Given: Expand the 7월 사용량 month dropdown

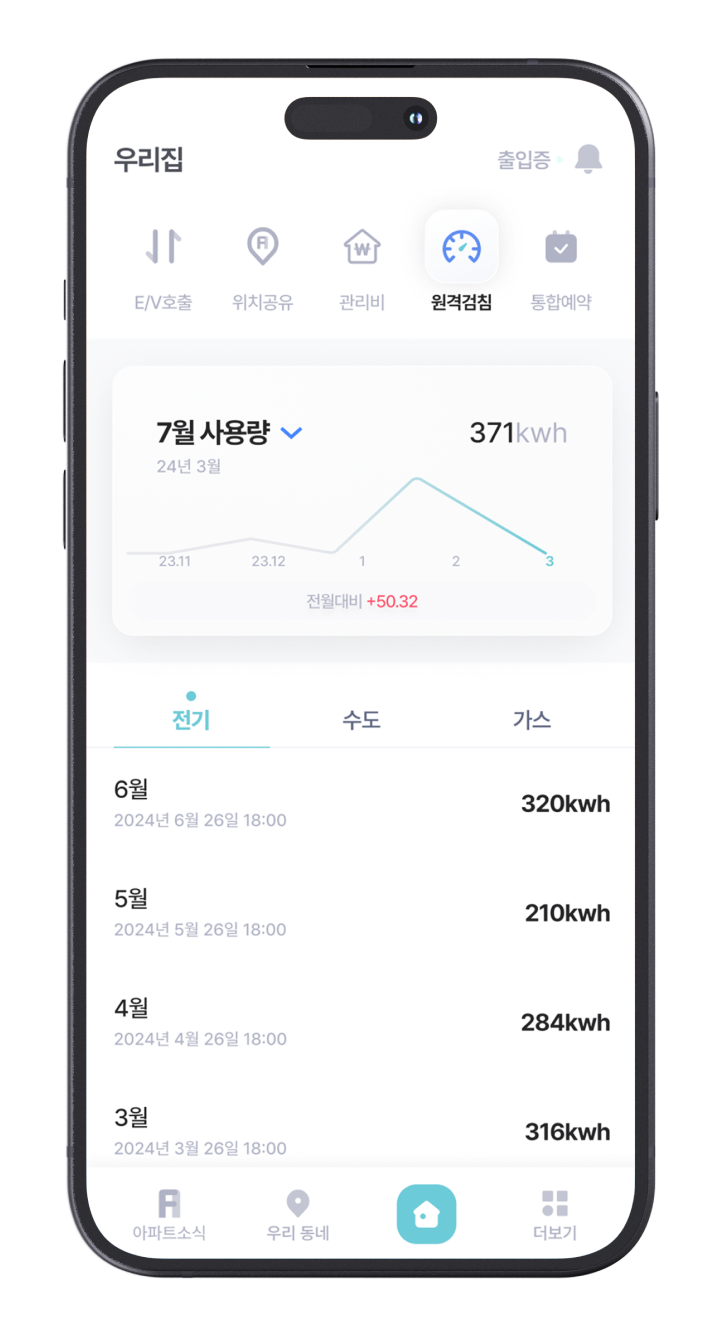Looking at the screenshot, I should click(291, 433).
